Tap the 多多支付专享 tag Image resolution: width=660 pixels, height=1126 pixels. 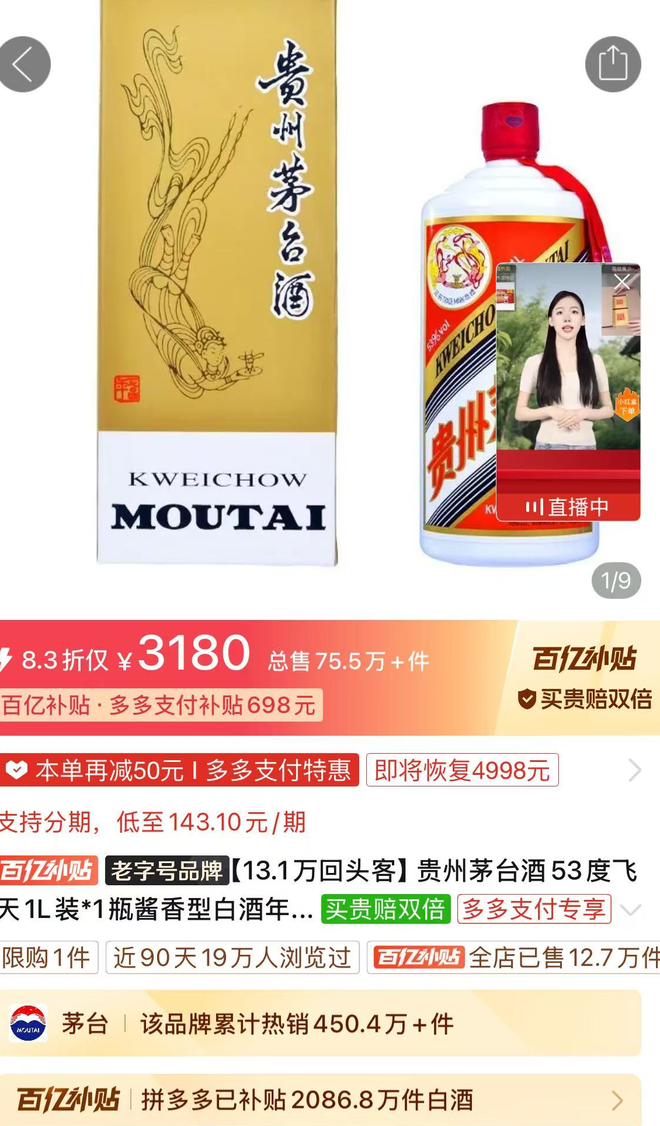coord(534,909)
